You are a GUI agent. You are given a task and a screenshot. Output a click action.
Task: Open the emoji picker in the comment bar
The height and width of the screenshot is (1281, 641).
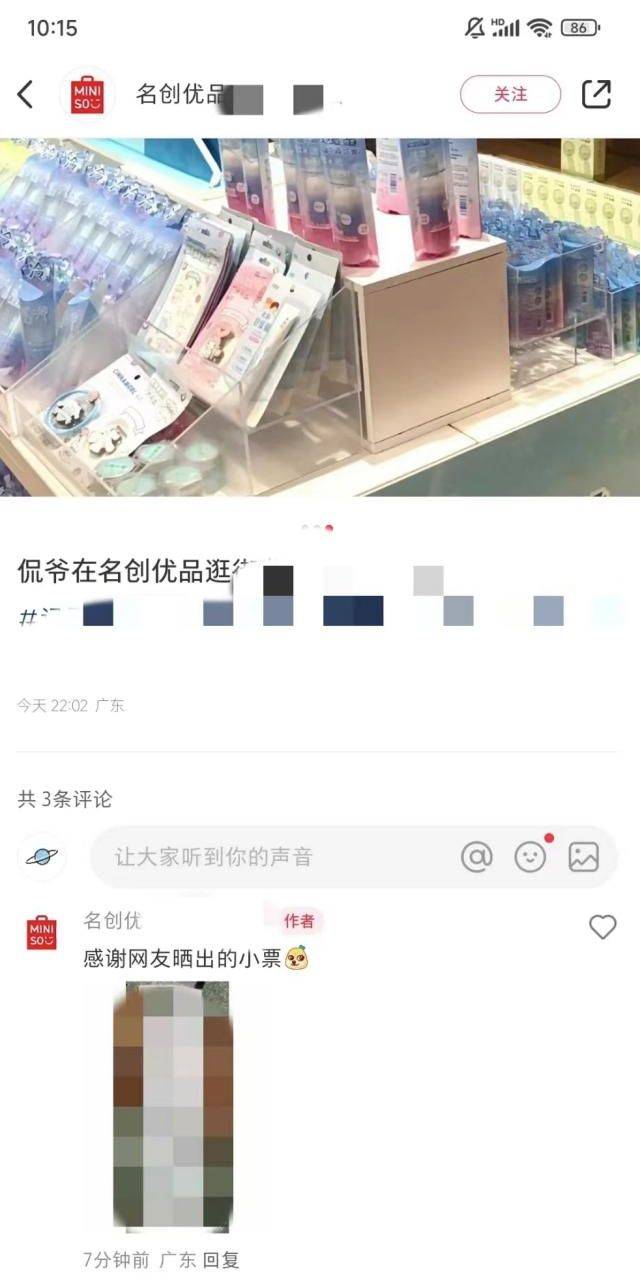click(x=530, y=857)
